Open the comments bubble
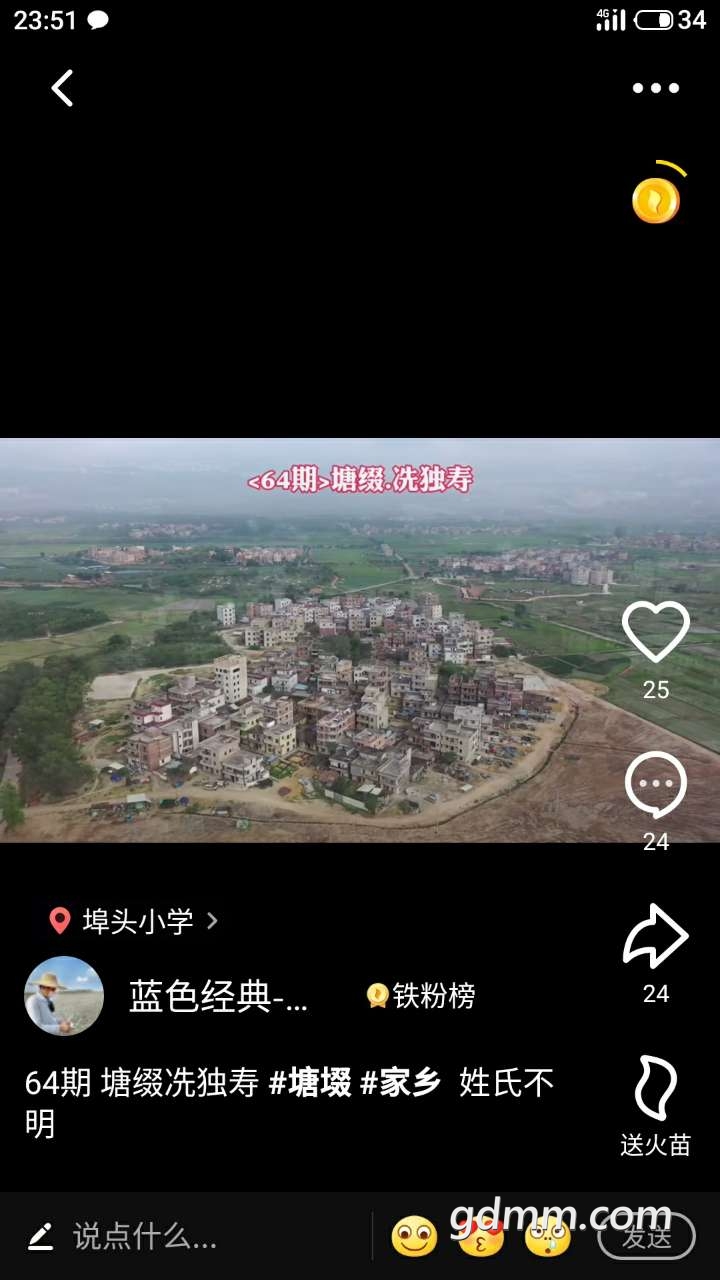This screenshot has height=1280, width=720. point(656,786)
